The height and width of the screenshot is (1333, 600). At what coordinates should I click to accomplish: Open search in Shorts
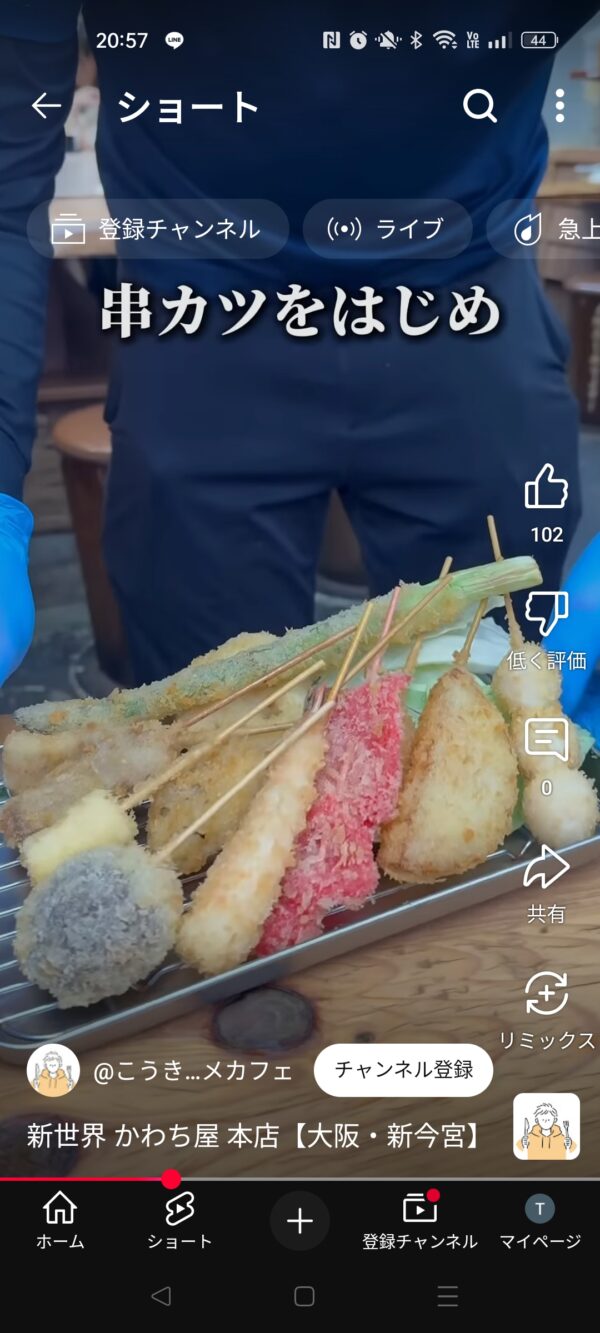pyautogui.click(x=480, y=106)
